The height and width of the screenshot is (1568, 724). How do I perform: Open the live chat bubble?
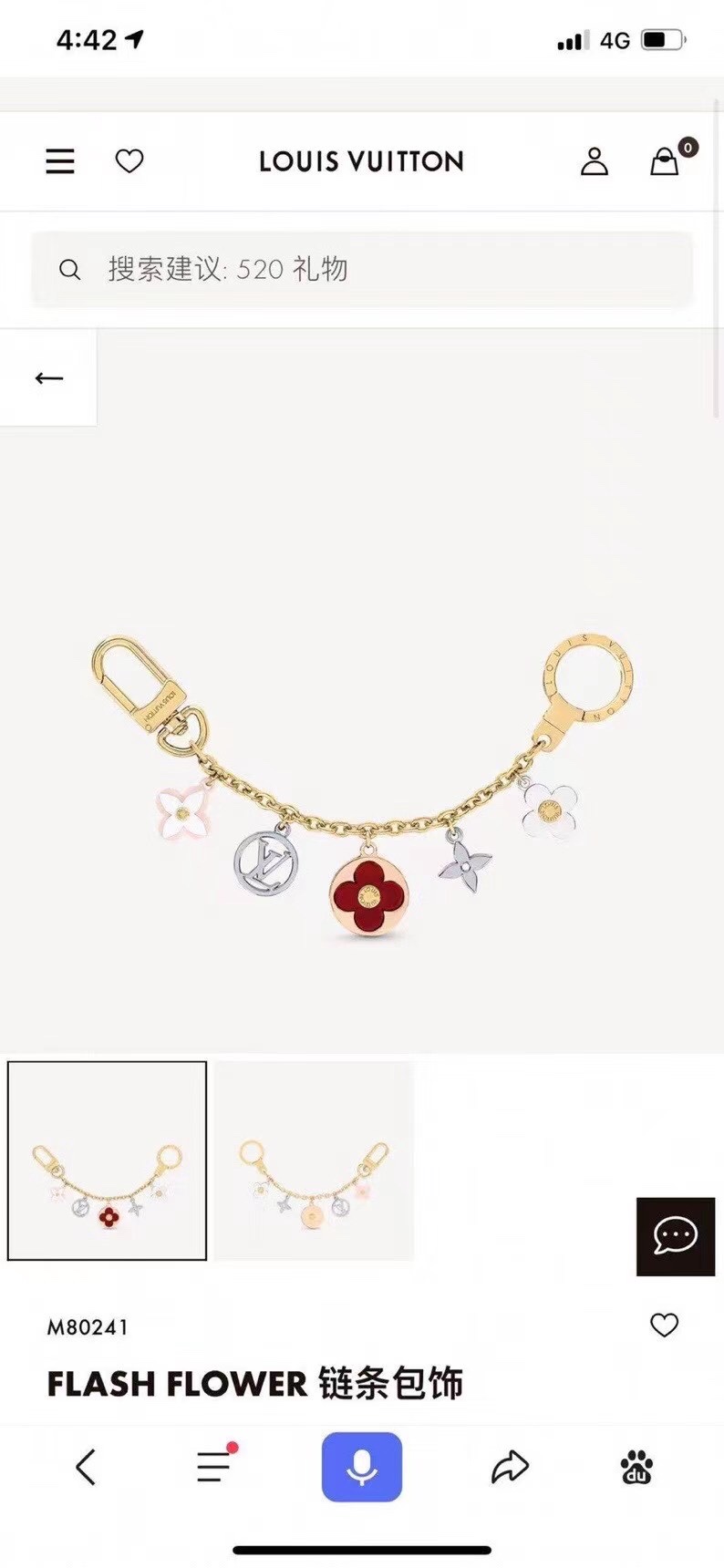coord(675,1236)
